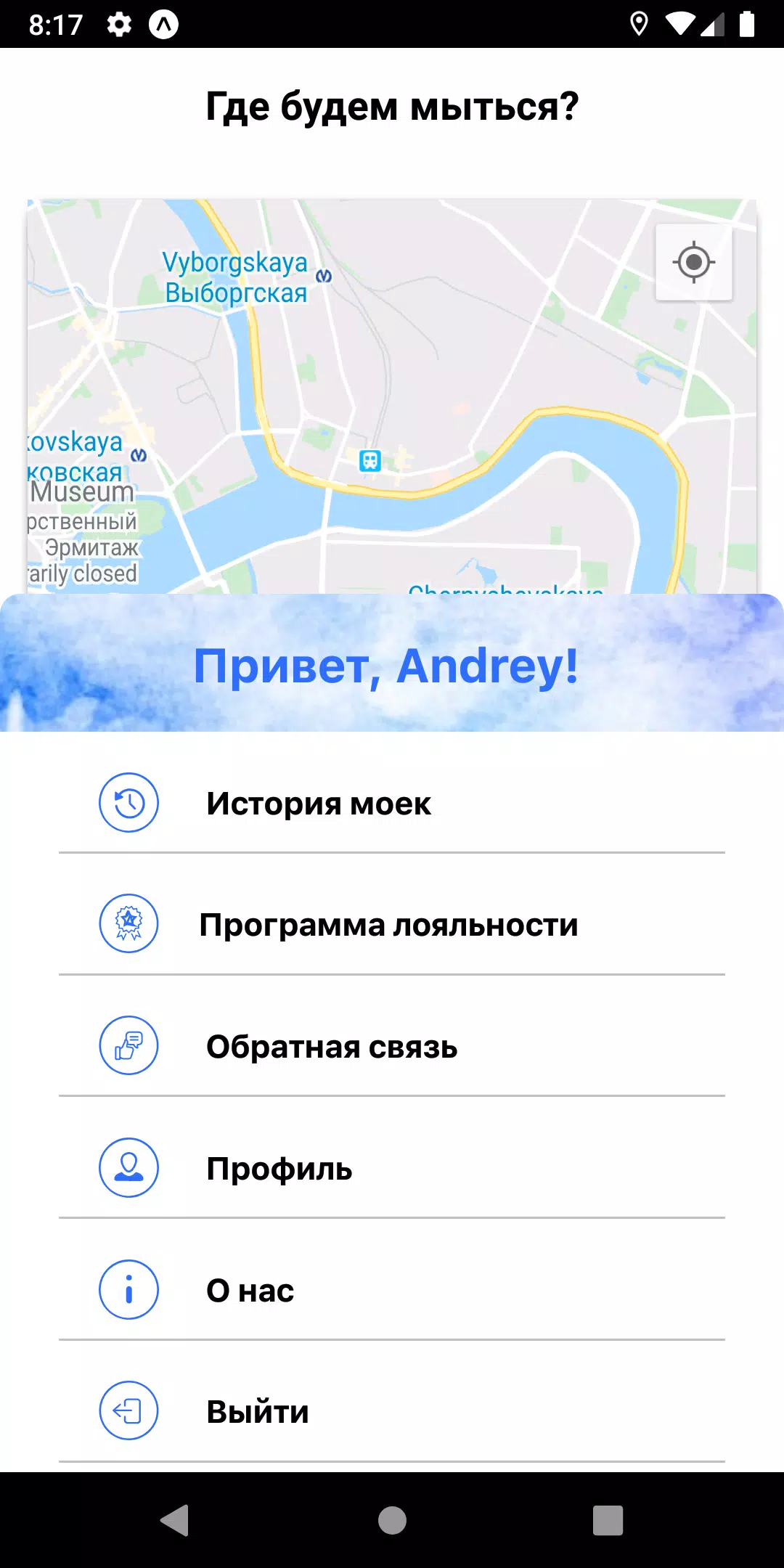
Task: Tap the settings gear in status bar
Action: (x=118, y=23)
